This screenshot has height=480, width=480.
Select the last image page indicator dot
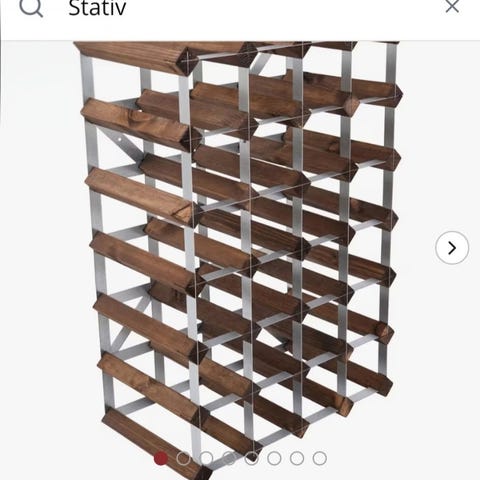[x=319, y=458]
